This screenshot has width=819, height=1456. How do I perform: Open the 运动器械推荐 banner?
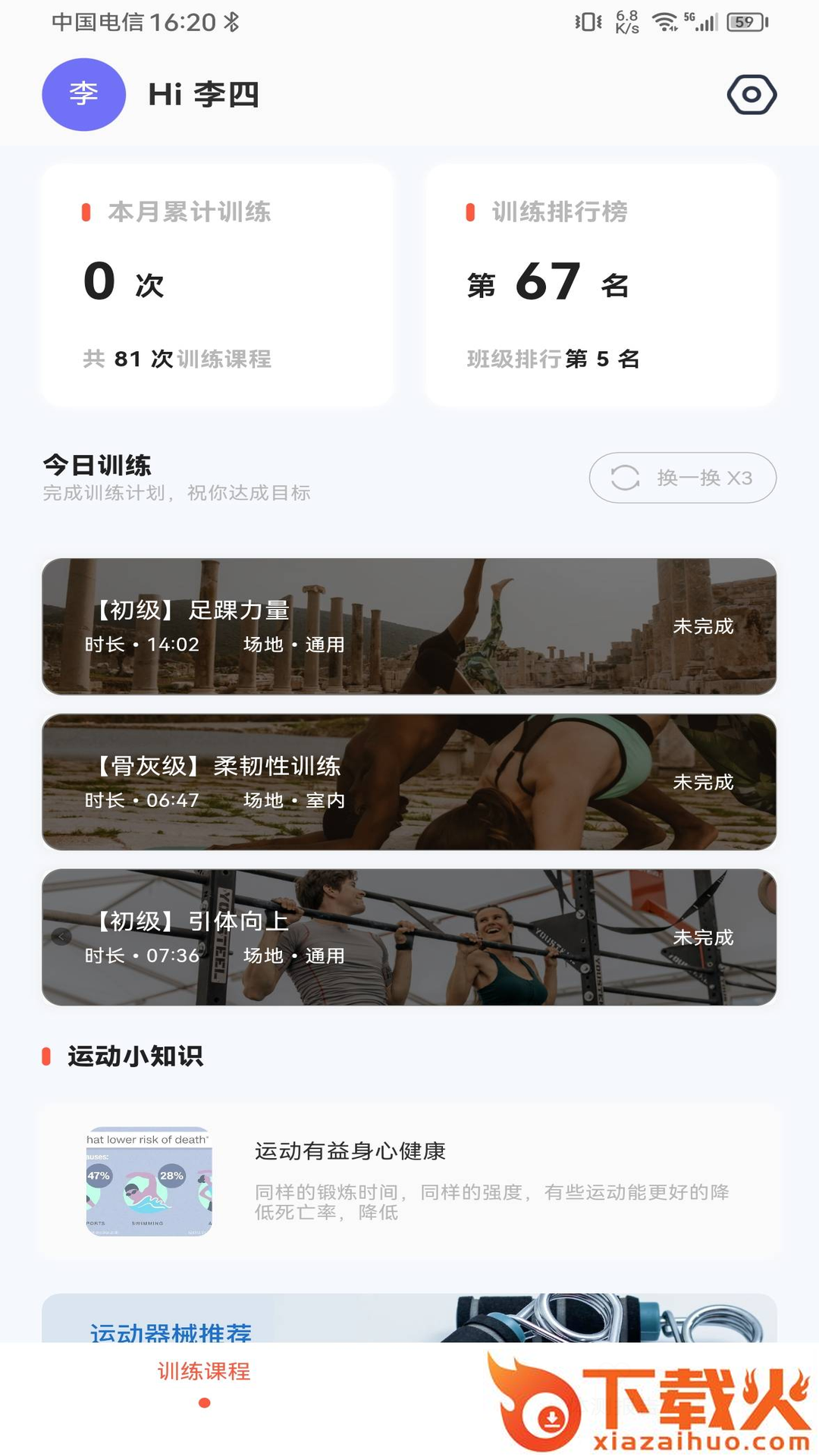click(409, 1319)
